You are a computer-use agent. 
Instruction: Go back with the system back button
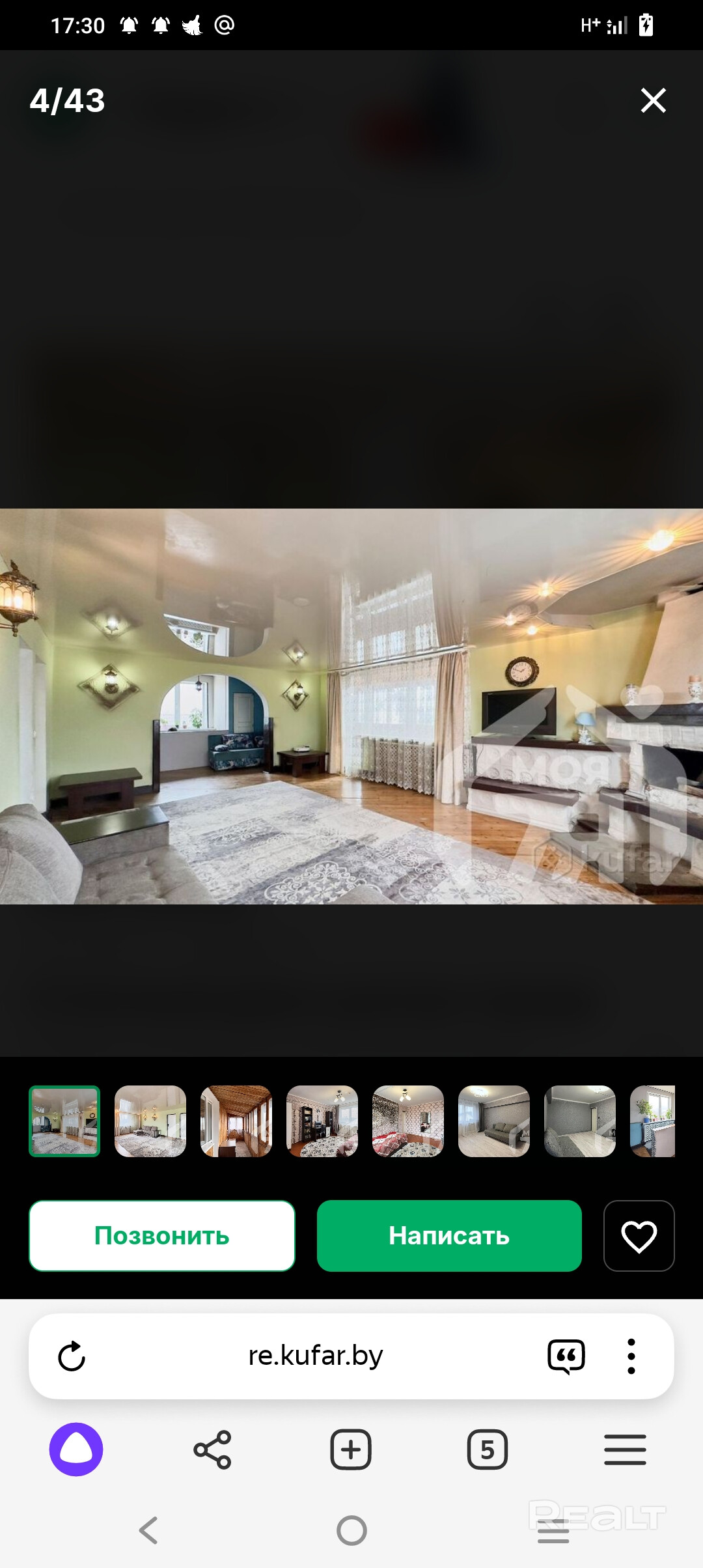148,1530
